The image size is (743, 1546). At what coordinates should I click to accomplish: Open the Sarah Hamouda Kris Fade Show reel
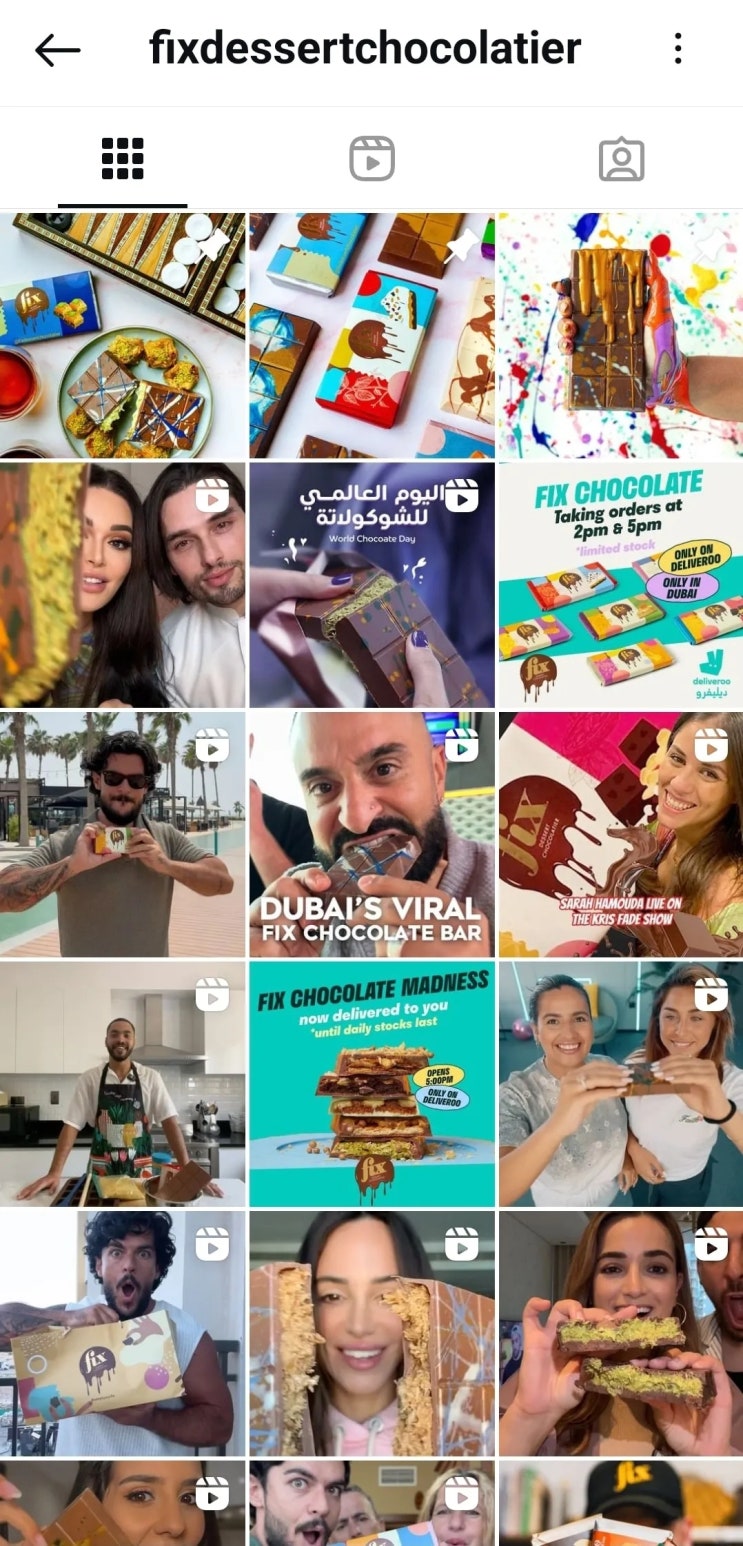point(621,834)
